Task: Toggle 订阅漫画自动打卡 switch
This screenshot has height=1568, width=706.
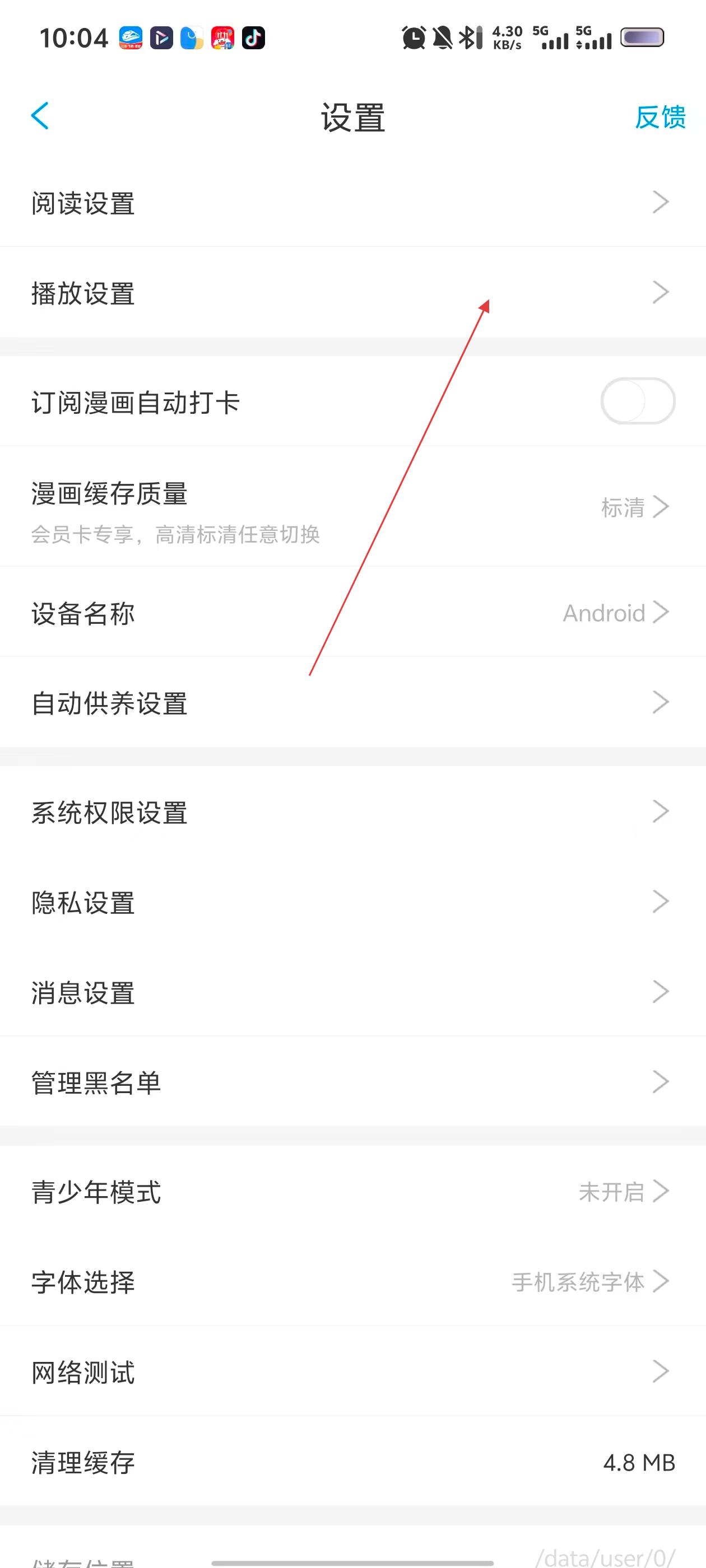Action: [x=637, y=401]
